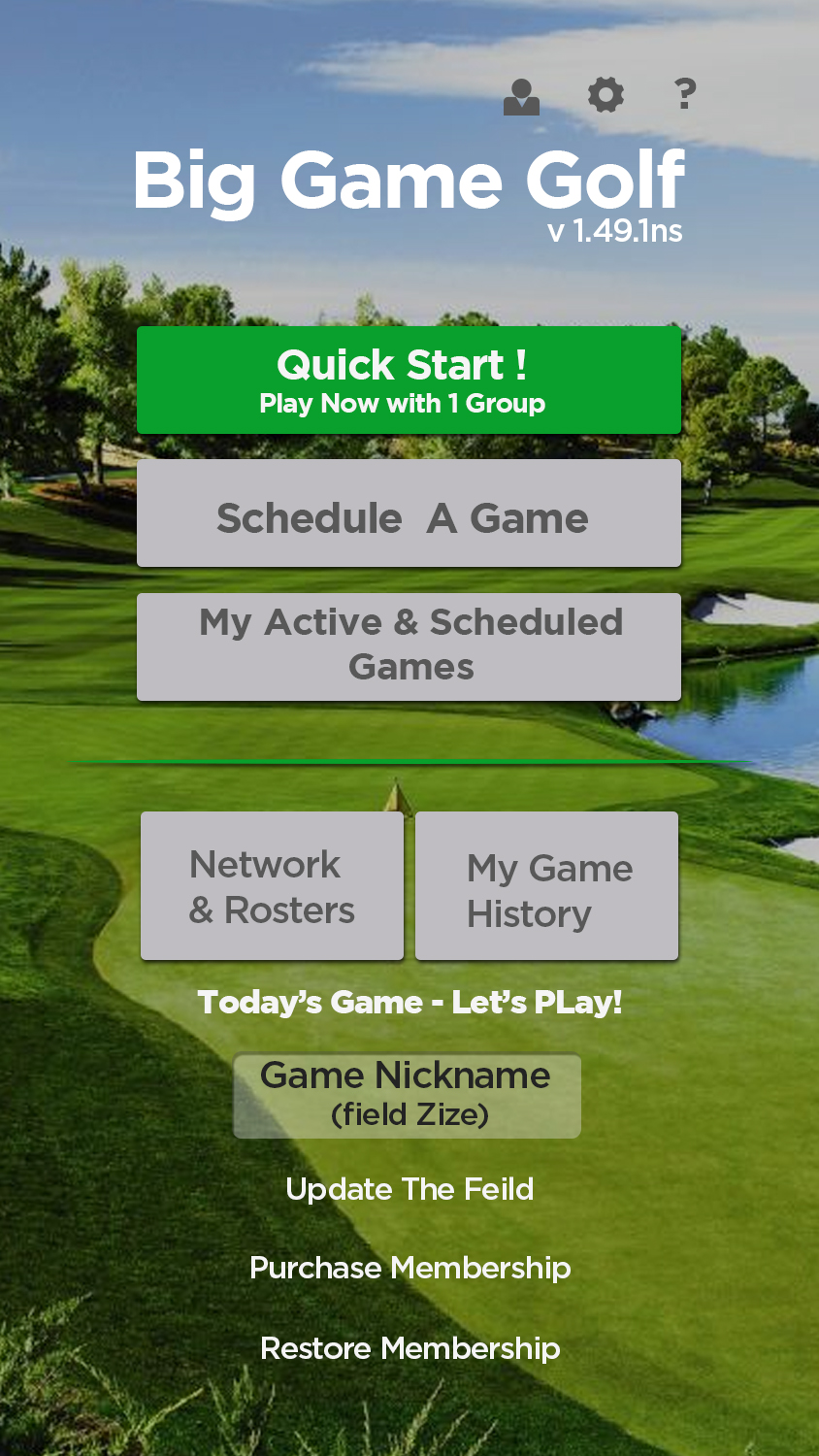
Task: Tap Schedule A Game
Action: click(409, 513)
